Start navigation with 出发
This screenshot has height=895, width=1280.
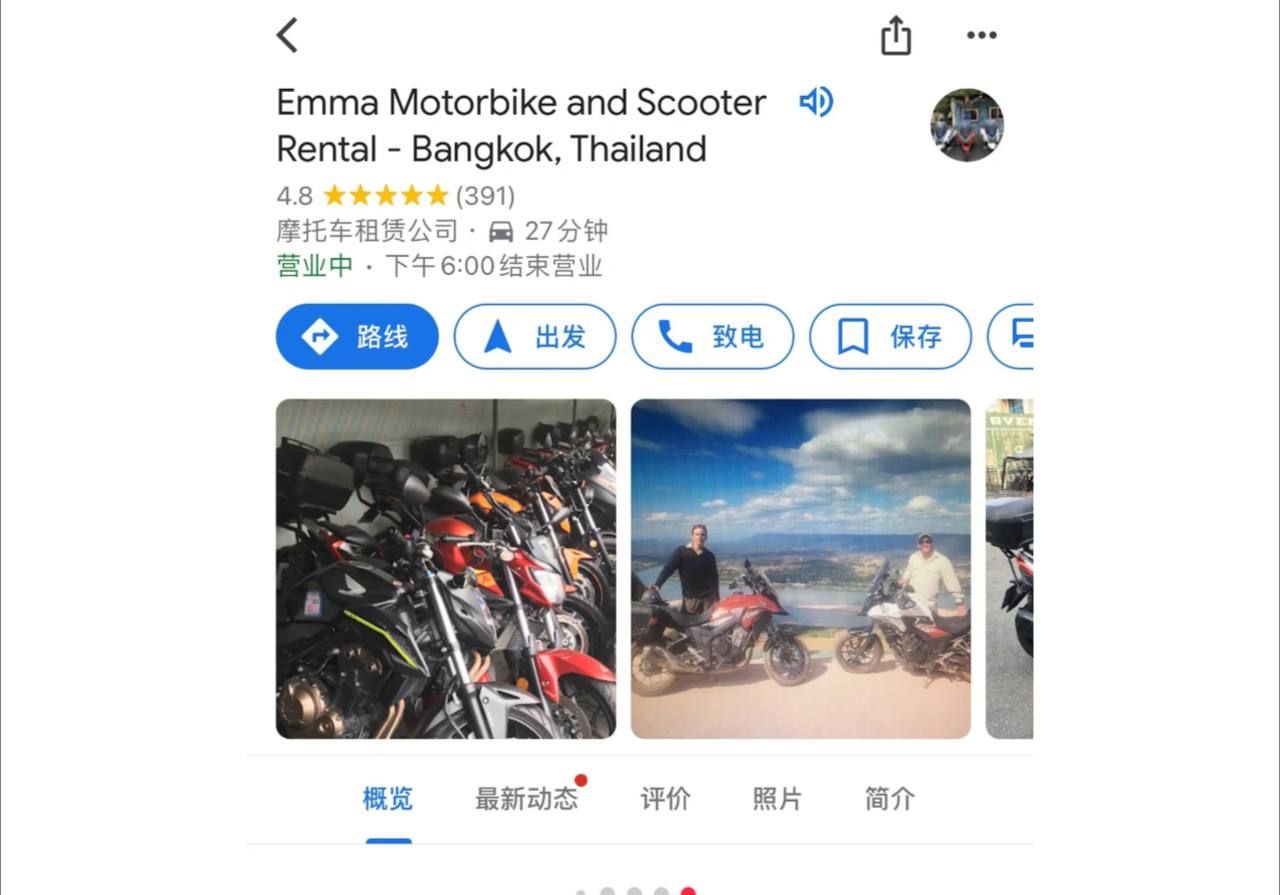point(535,337)
